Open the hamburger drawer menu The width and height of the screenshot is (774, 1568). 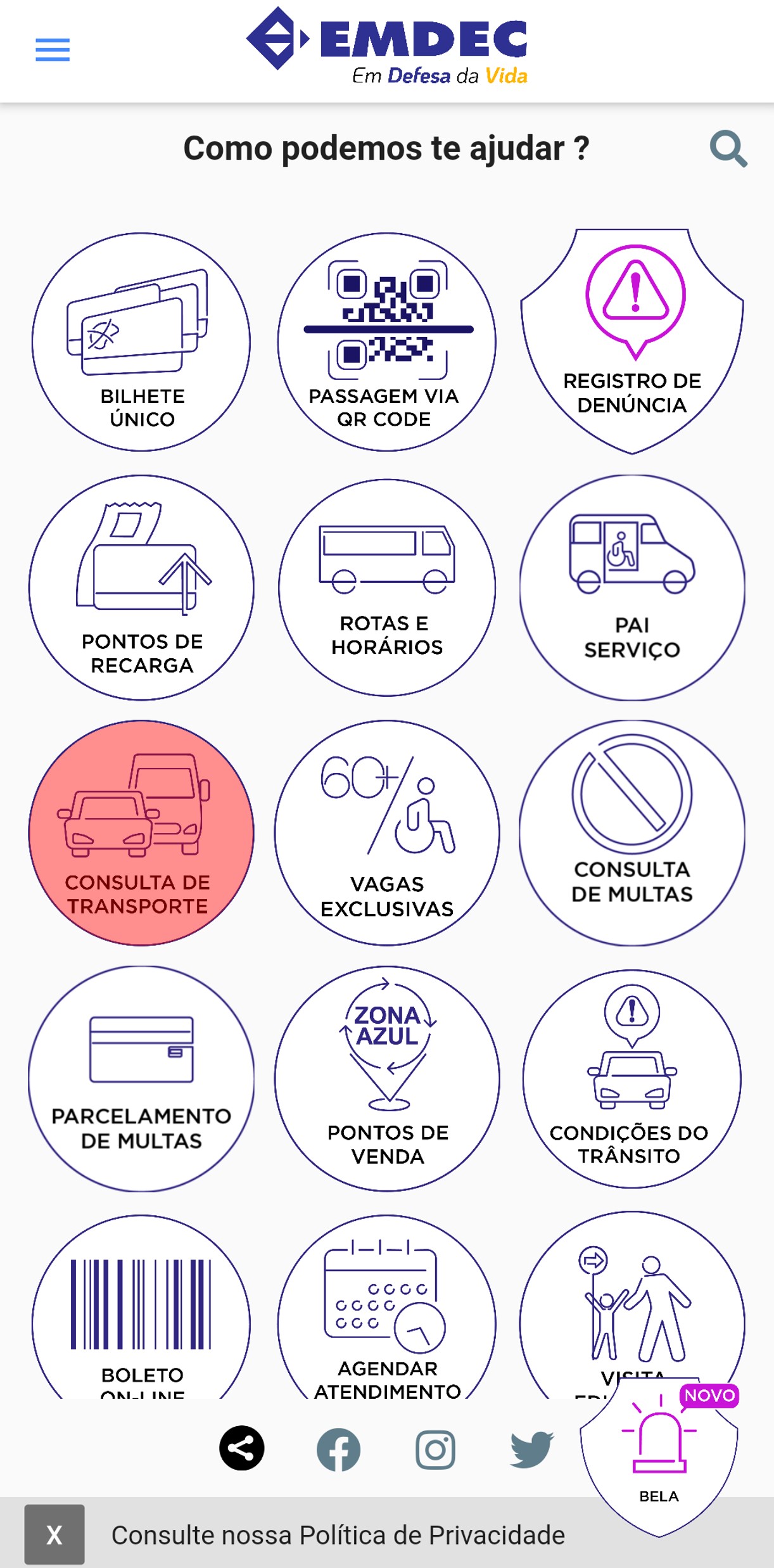coord(53,49)
